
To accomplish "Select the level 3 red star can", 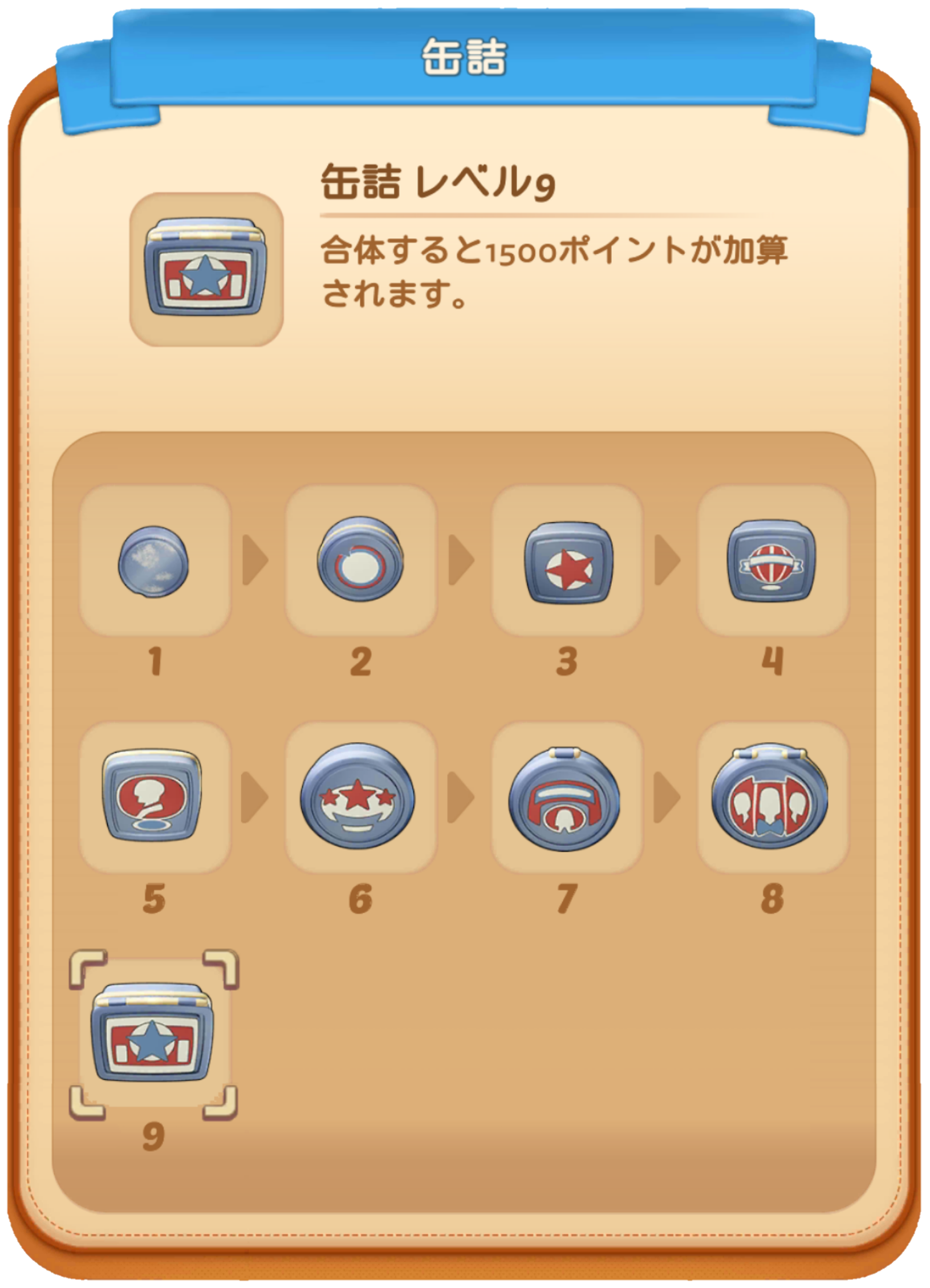I will [567, 561].
